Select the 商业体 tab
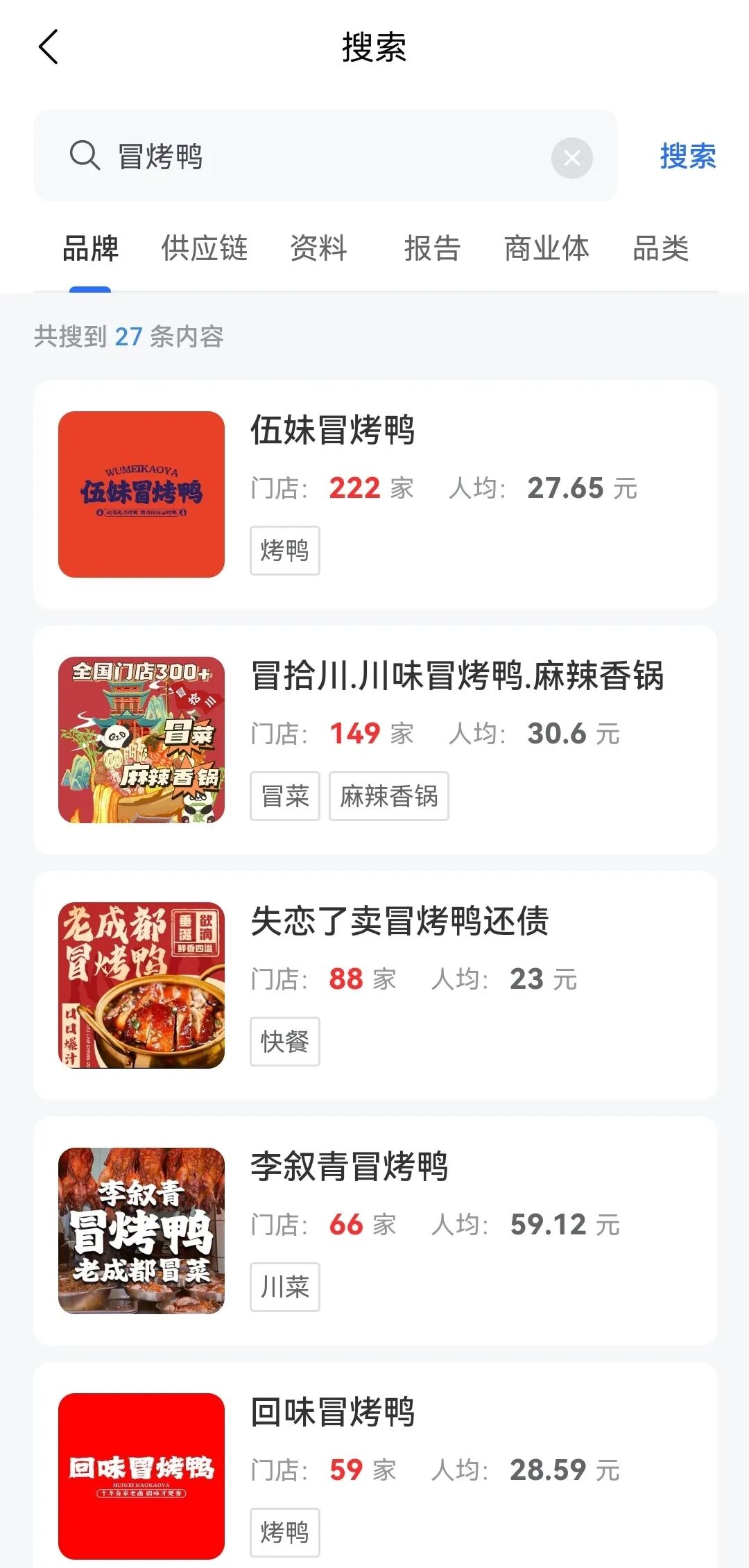The width and height of the screenshot is (749, 1568). click(x=546, y=248)
